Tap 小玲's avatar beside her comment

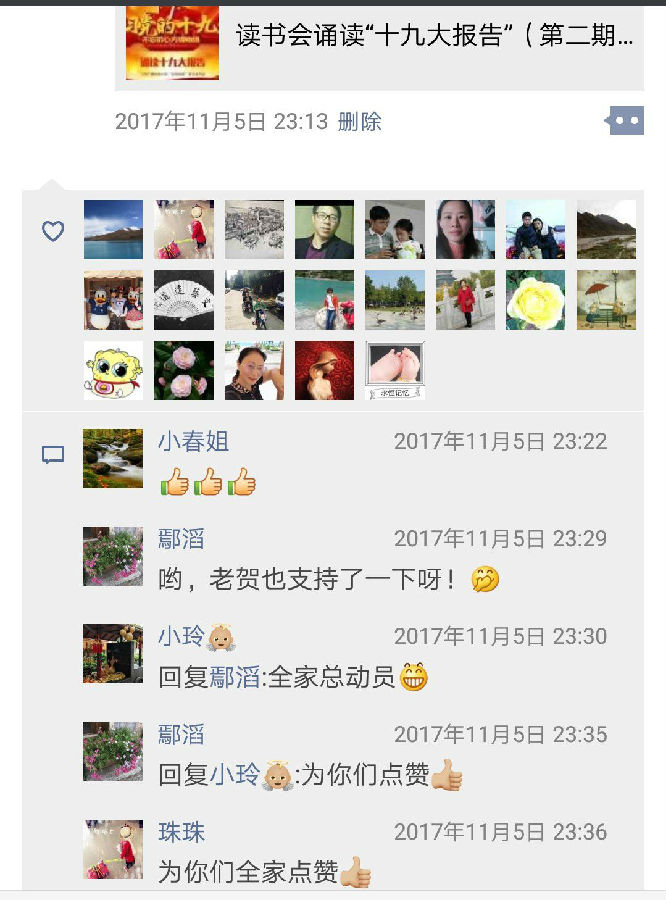(x=113, y=654)
